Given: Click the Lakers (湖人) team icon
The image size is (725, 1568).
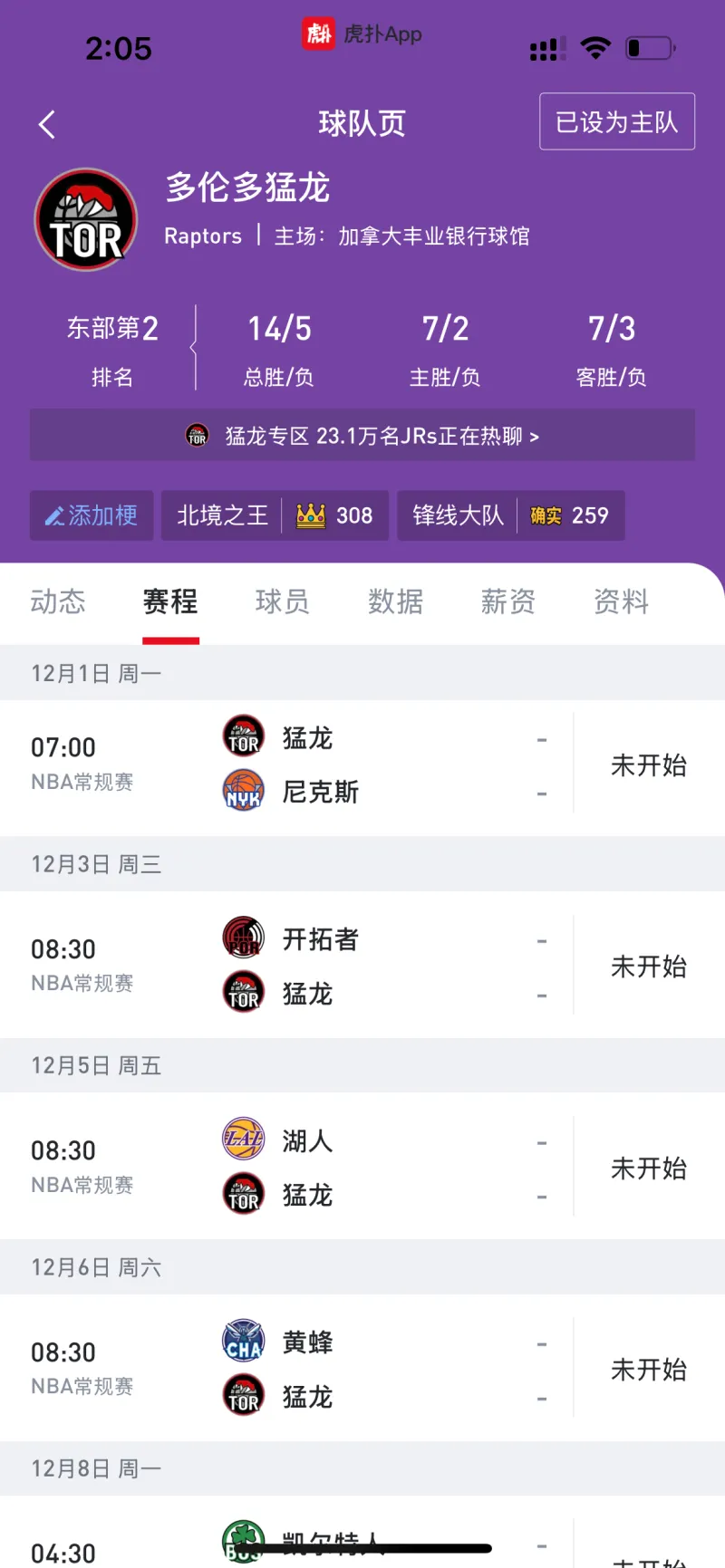Looking at the screenshot, I should click(x=242, y=1140).
